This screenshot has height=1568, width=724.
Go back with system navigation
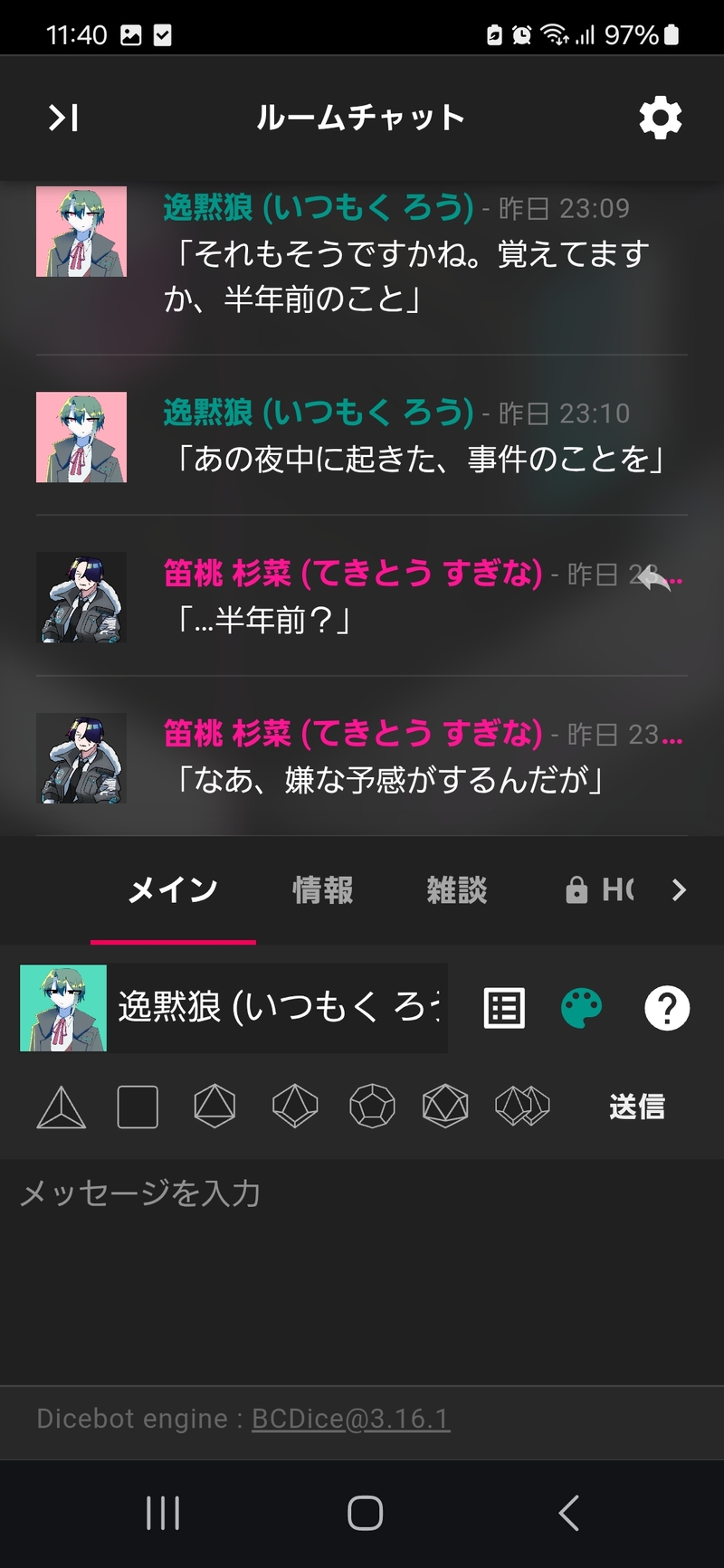tap(568, 1513)
